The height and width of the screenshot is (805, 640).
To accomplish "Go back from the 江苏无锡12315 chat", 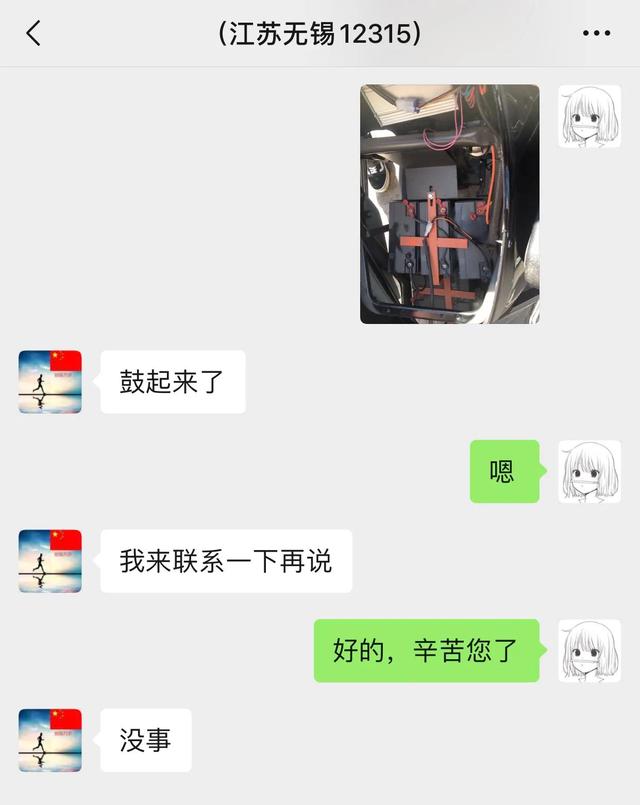I will pos(33,34).
